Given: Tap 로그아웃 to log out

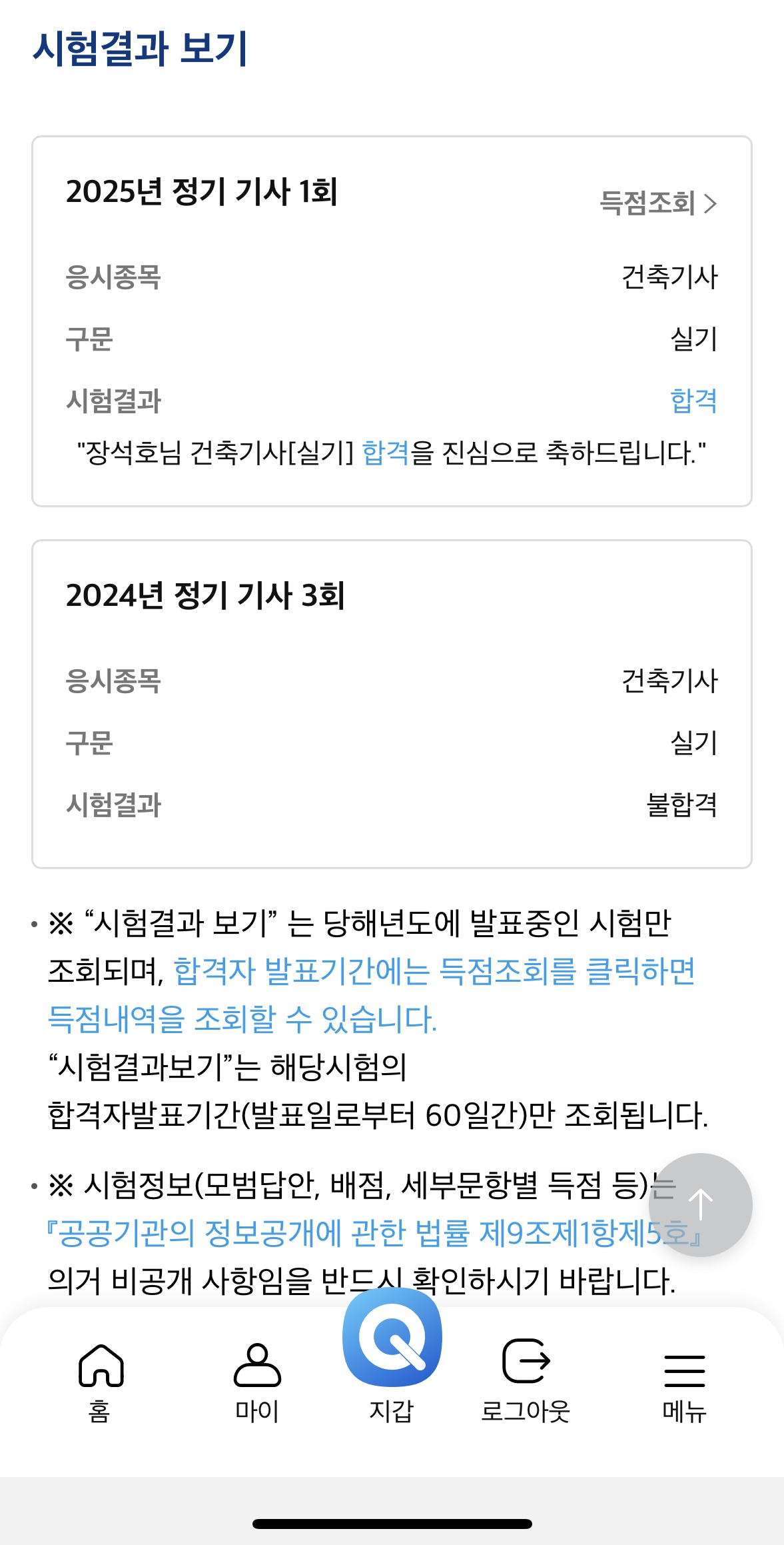Looking at the screenshot, I should point(526,1382).
